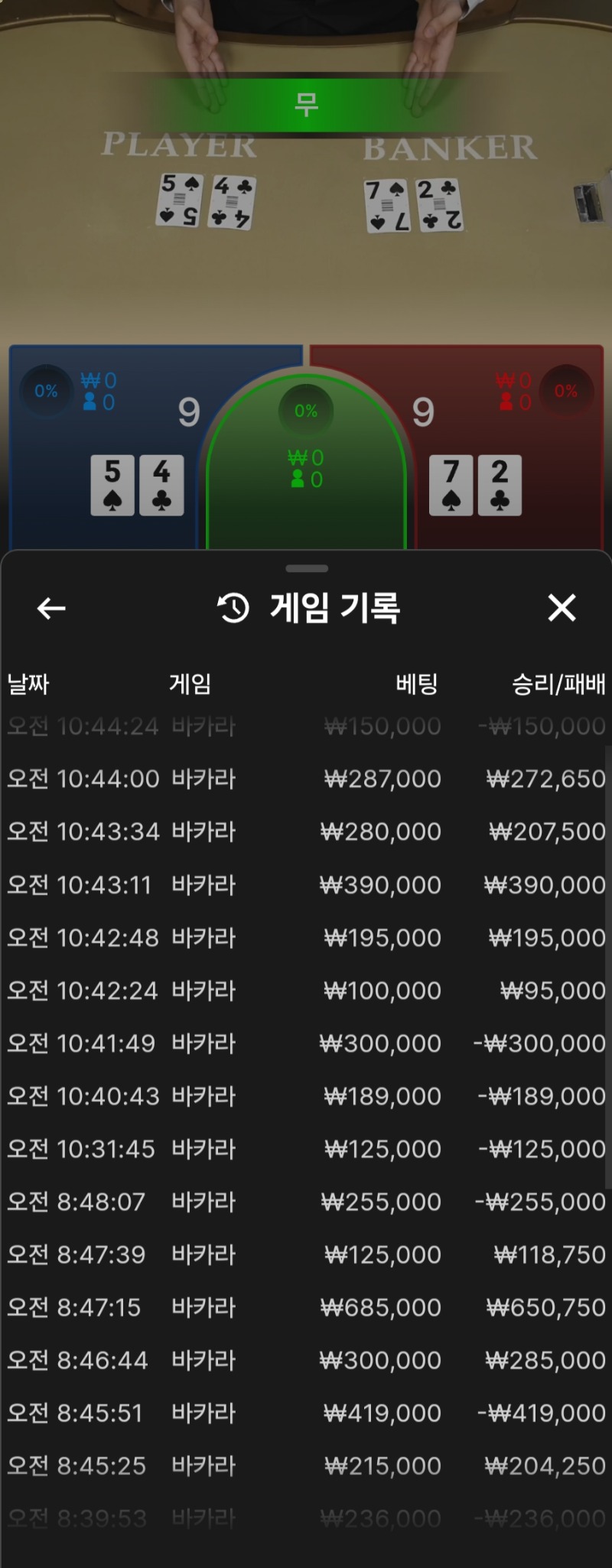Close the game history panel
Screen dimensions: 612x1568
point(562,608)
